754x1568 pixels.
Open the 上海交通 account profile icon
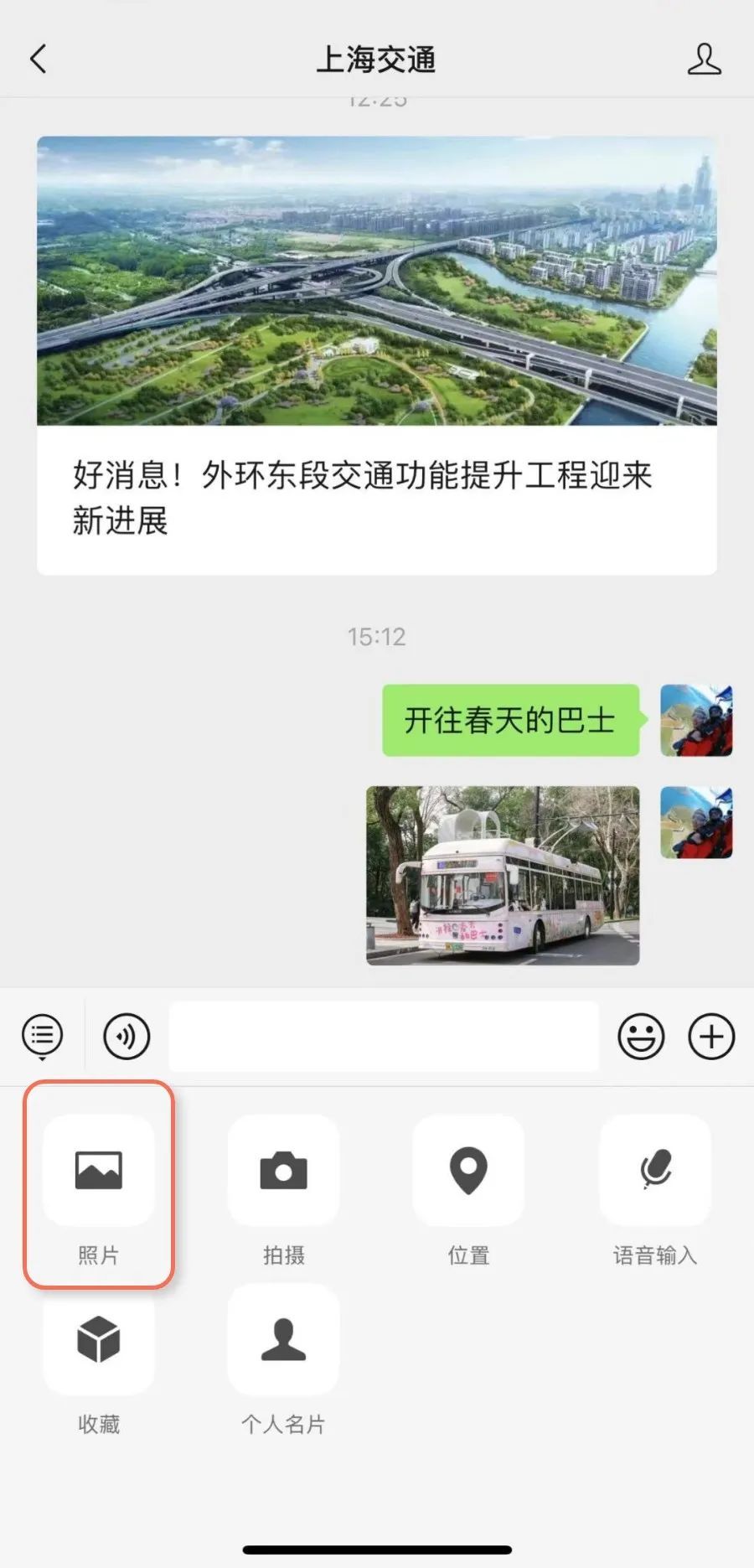[704, 60]
